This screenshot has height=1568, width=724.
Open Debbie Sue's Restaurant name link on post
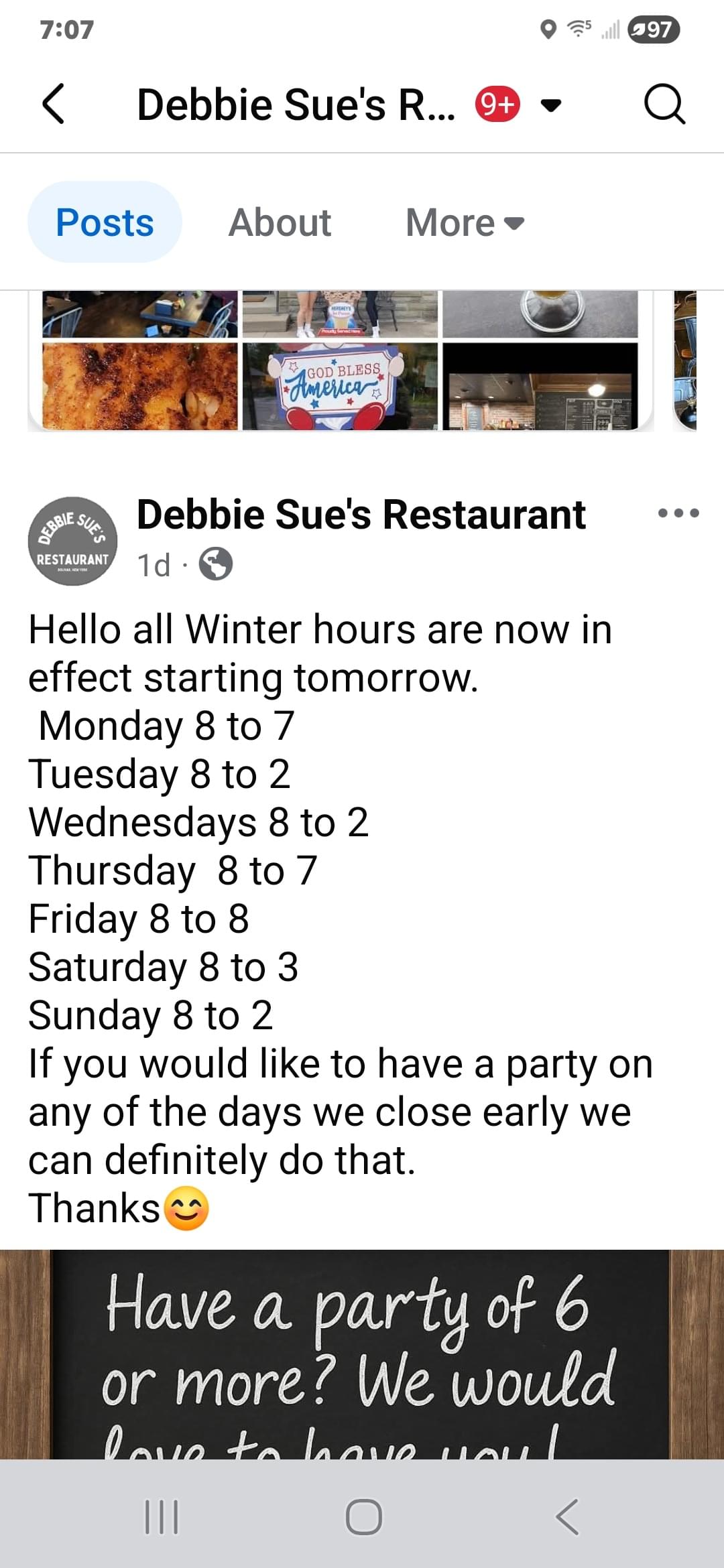[x=361, y=515]
